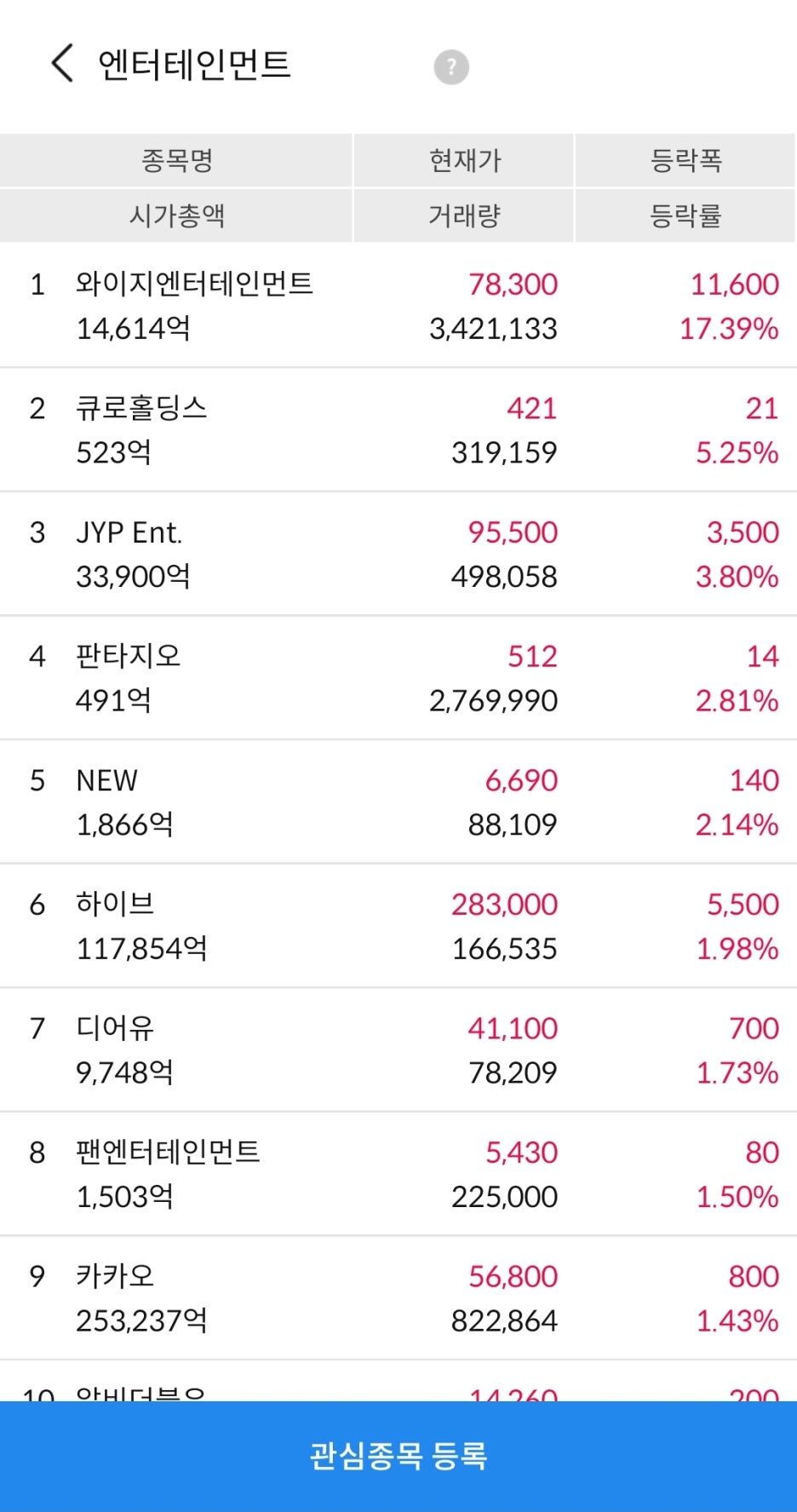Open the 디어유 stock details

click(x=398, y=1049)
